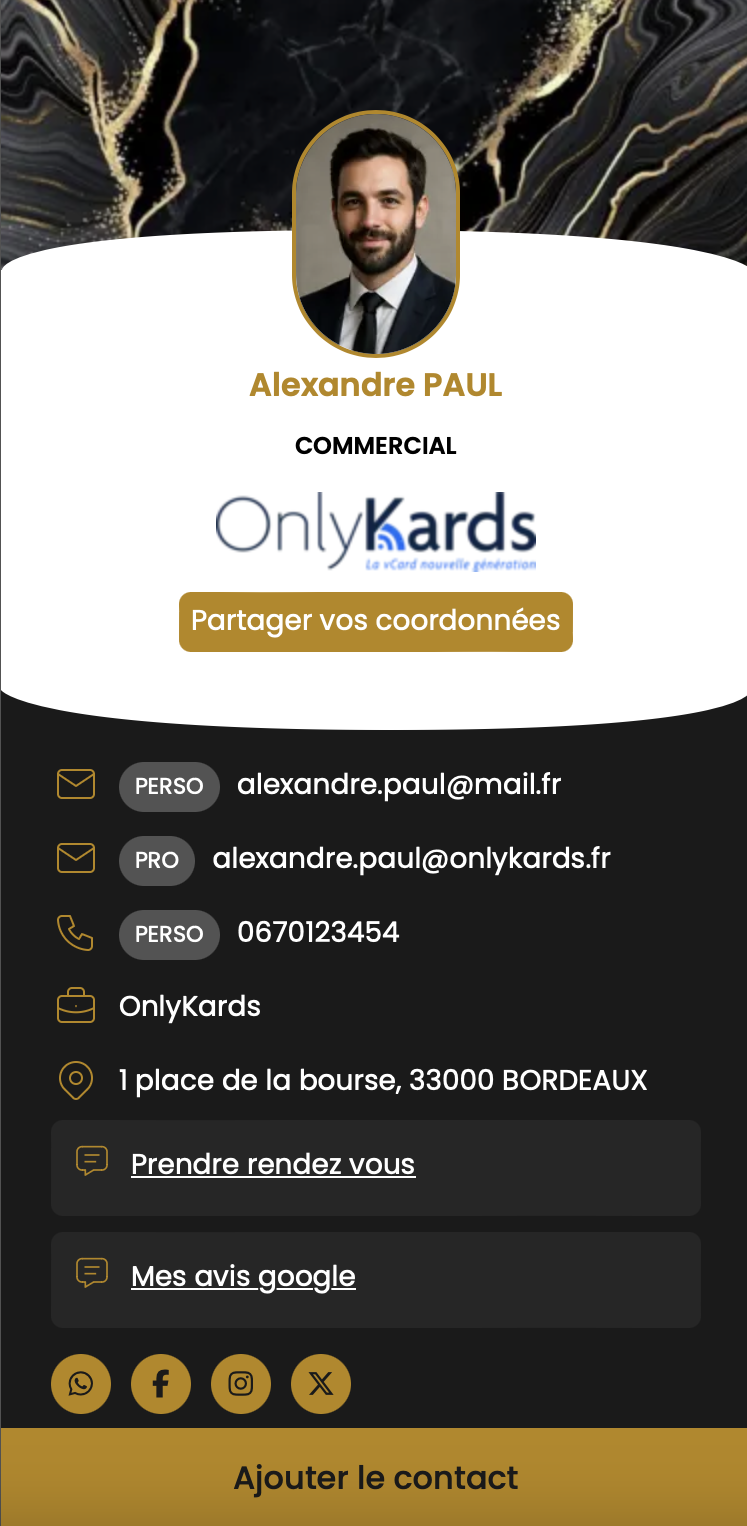The image size is (747, 1526).
Task: Open the Mes avis google link
Action: click(243, 1277)
